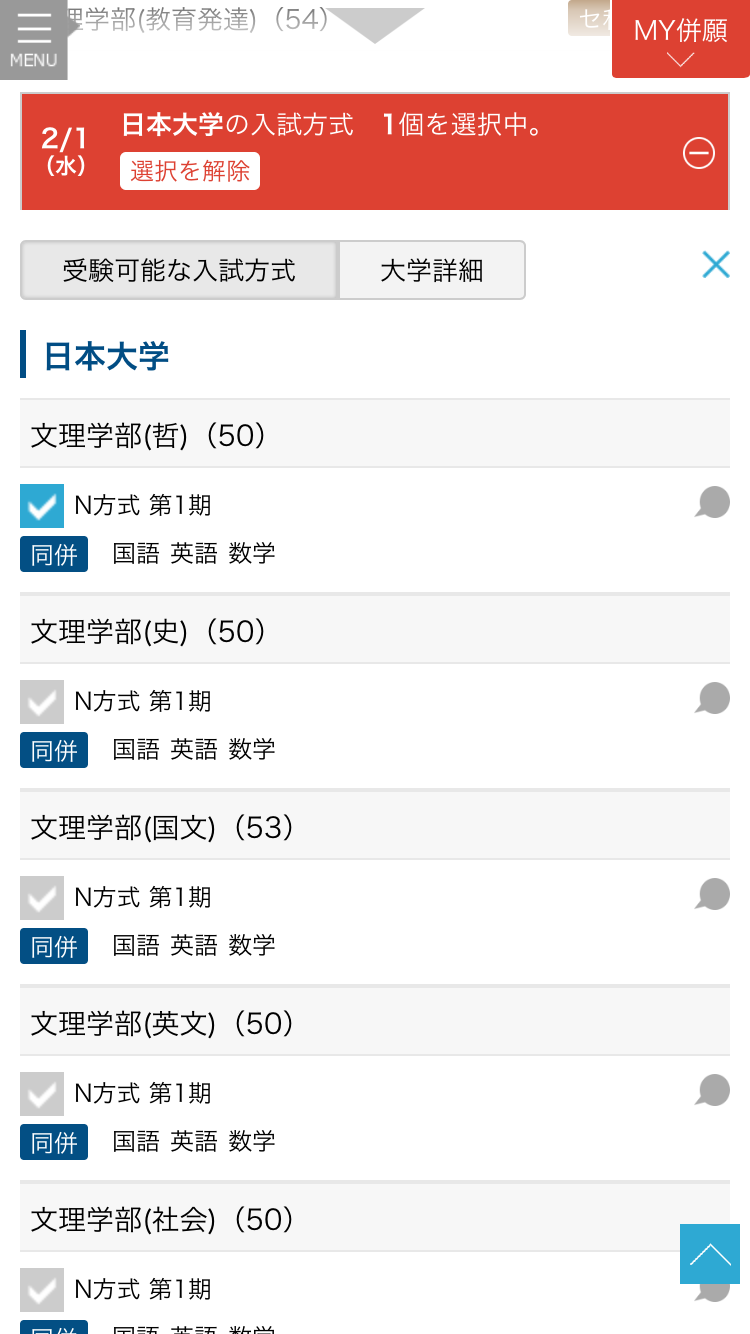Jump back to top with arrow button

[710, 1254]
